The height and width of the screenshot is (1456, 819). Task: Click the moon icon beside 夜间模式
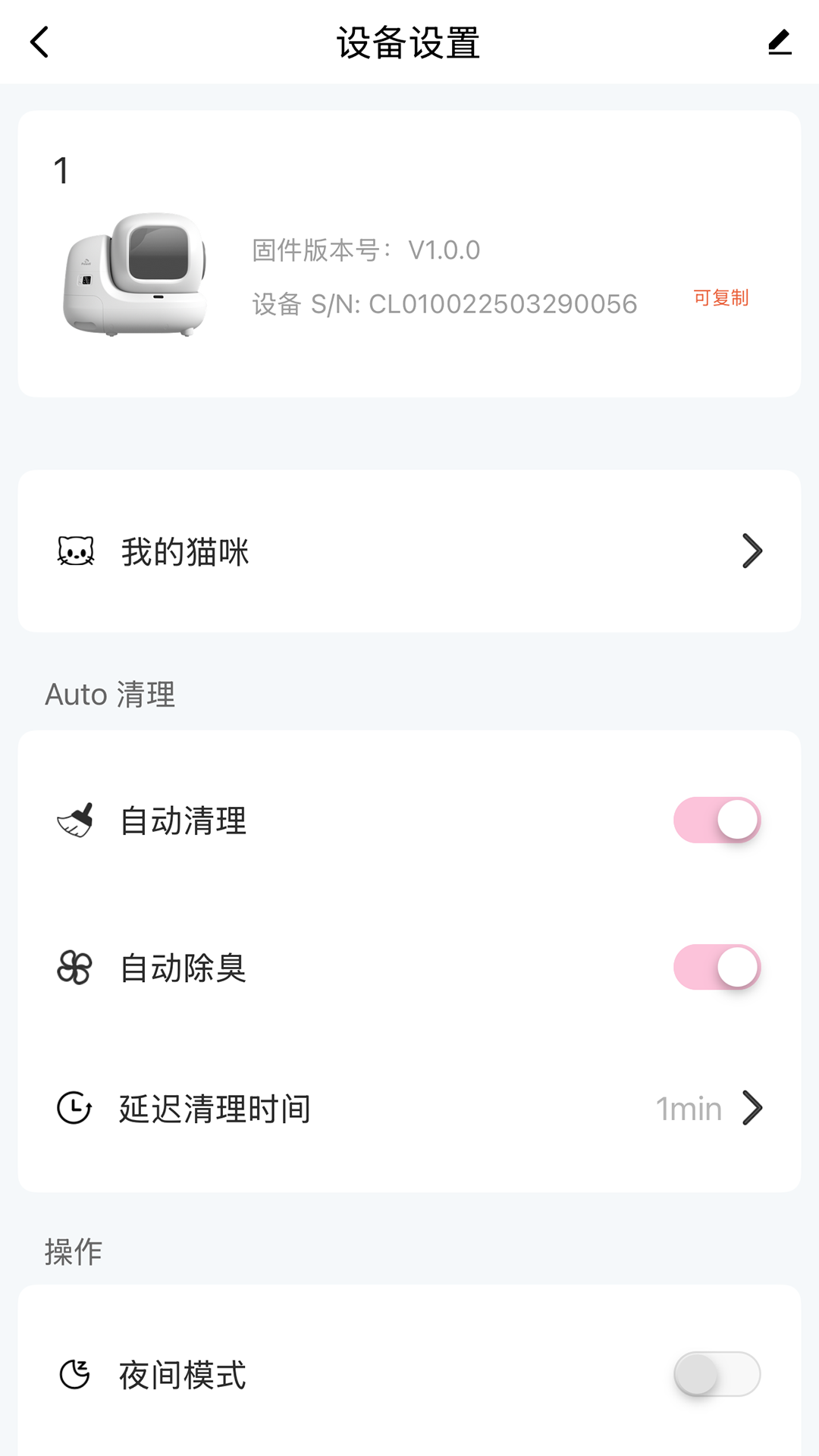pyautogui.click(x=74, y=1373)
